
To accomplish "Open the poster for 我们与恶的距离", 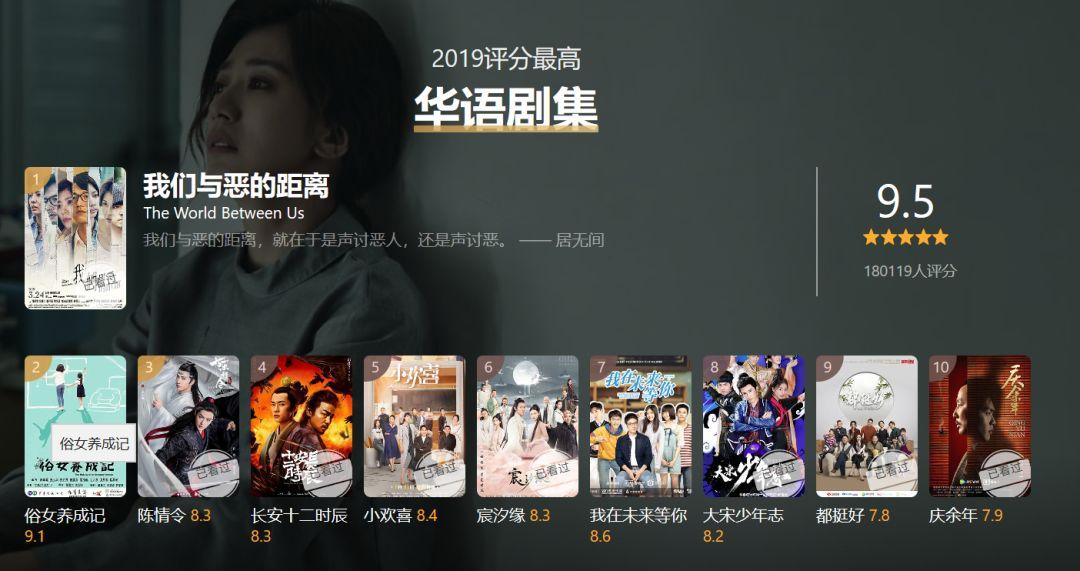I will point(75,237).
